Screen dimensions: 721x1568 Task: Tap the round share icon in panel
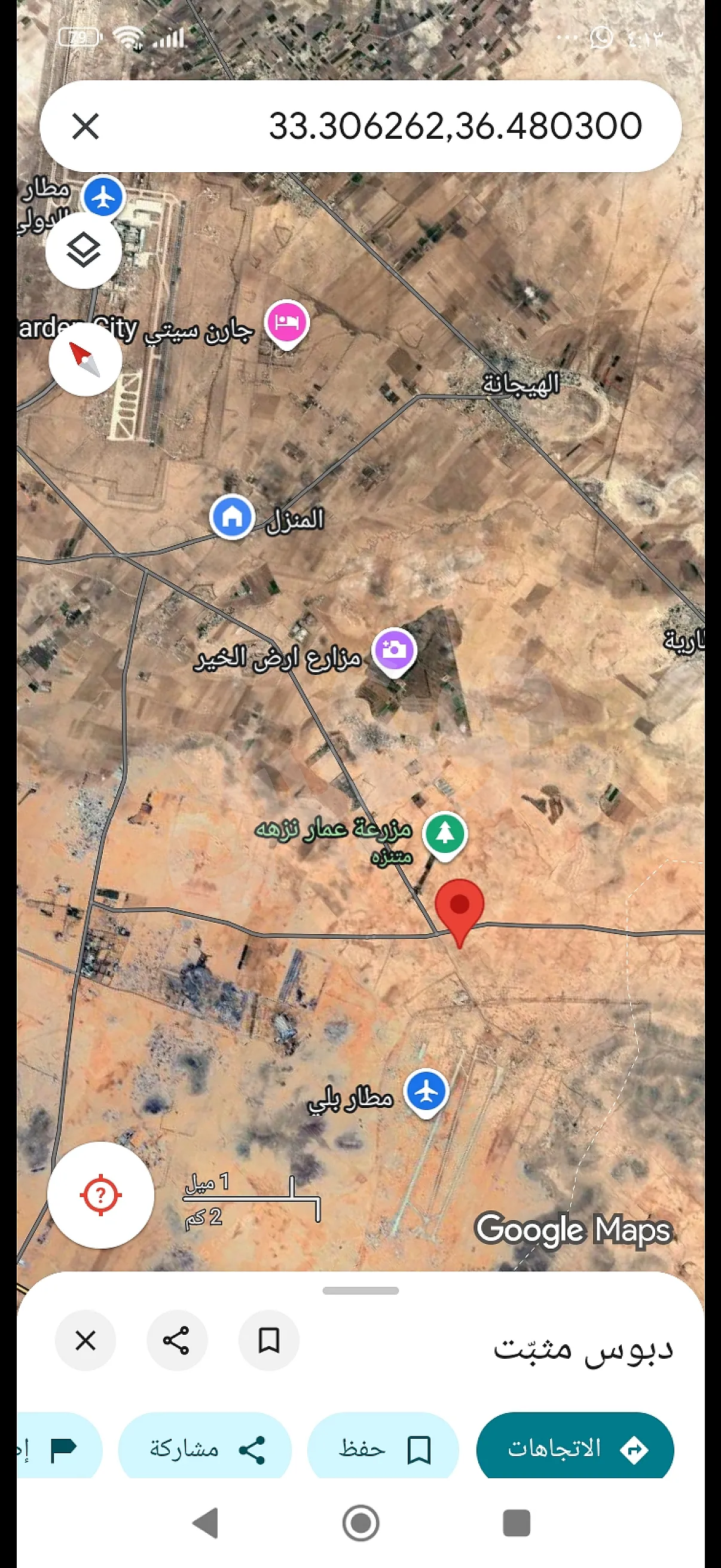176,1340
